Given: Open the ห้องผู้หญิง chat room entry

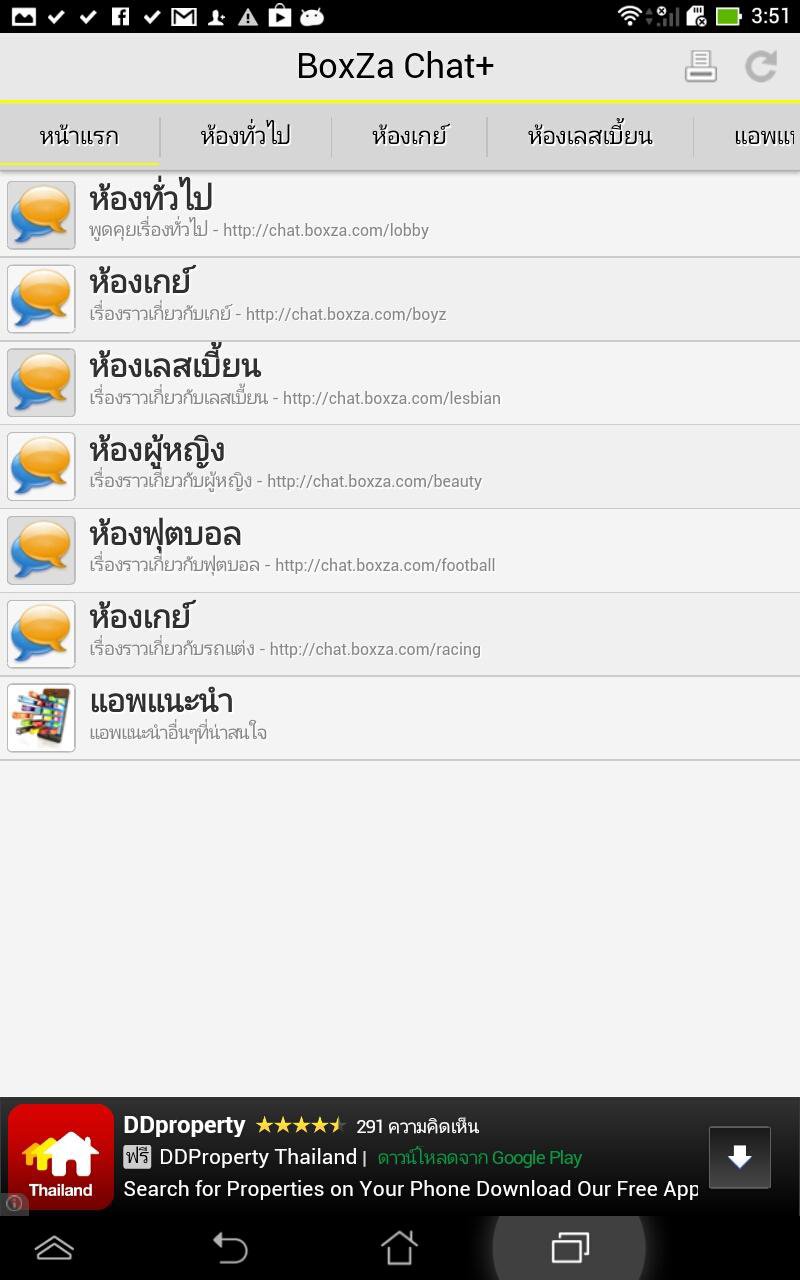Looking at the screenshot, I should (x=300, y=467).
